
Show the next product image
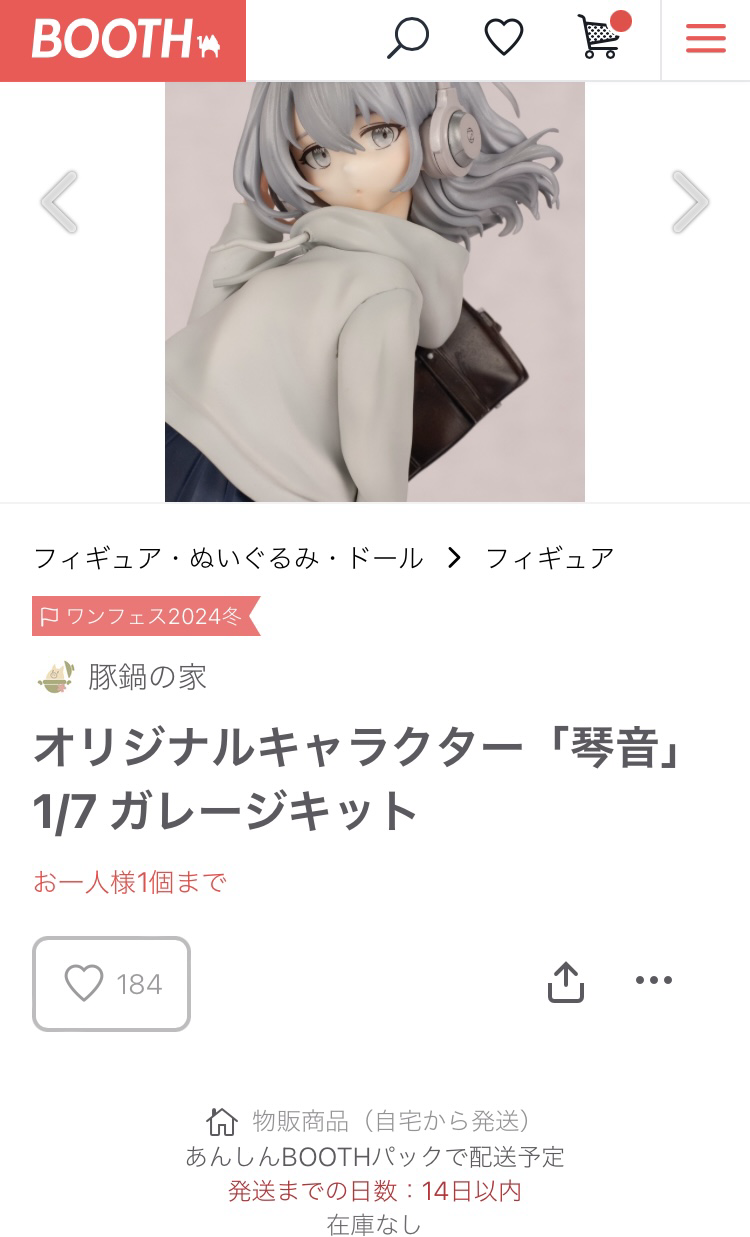click(x=690, y=202)
